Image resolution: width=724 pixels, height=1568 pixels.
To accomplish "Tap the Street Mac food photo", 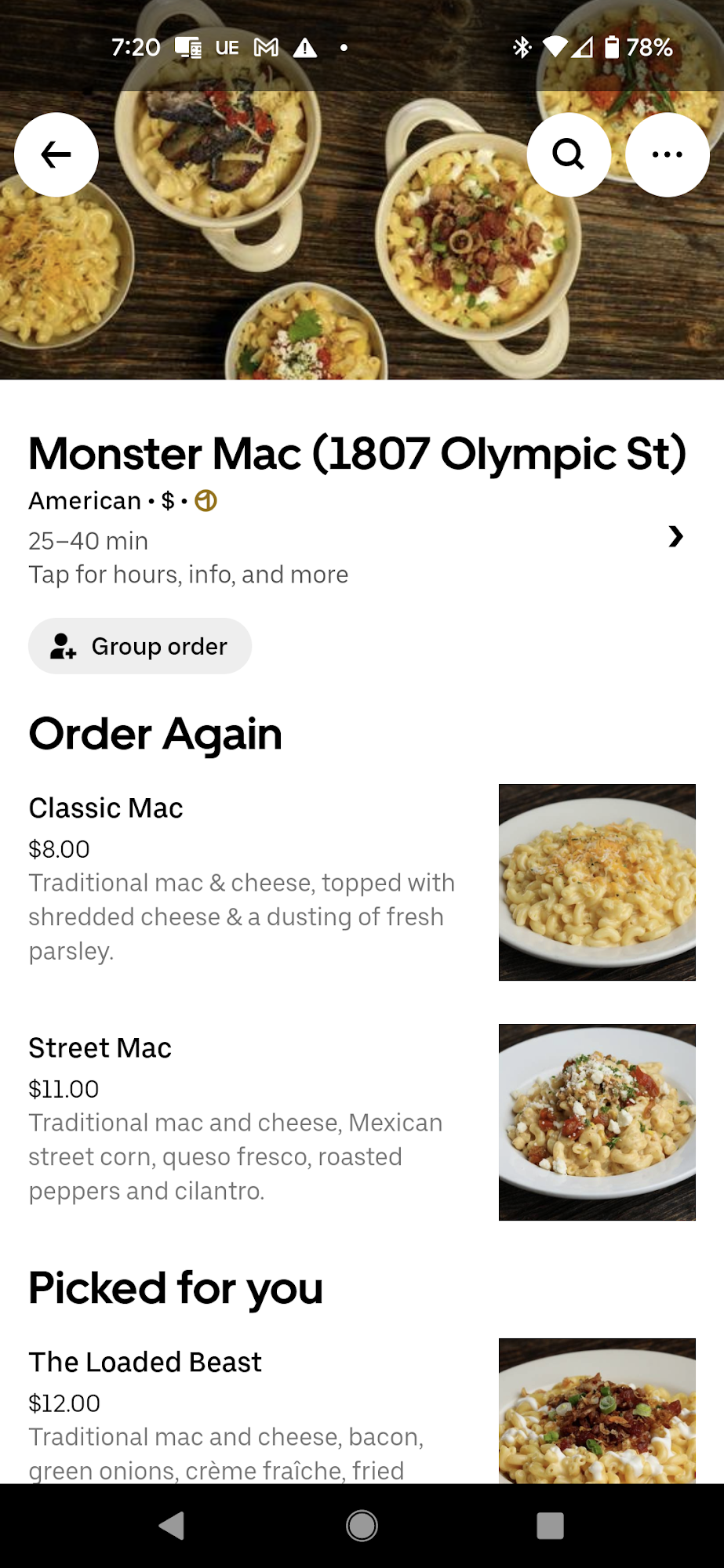I will tap(596, 1122).
